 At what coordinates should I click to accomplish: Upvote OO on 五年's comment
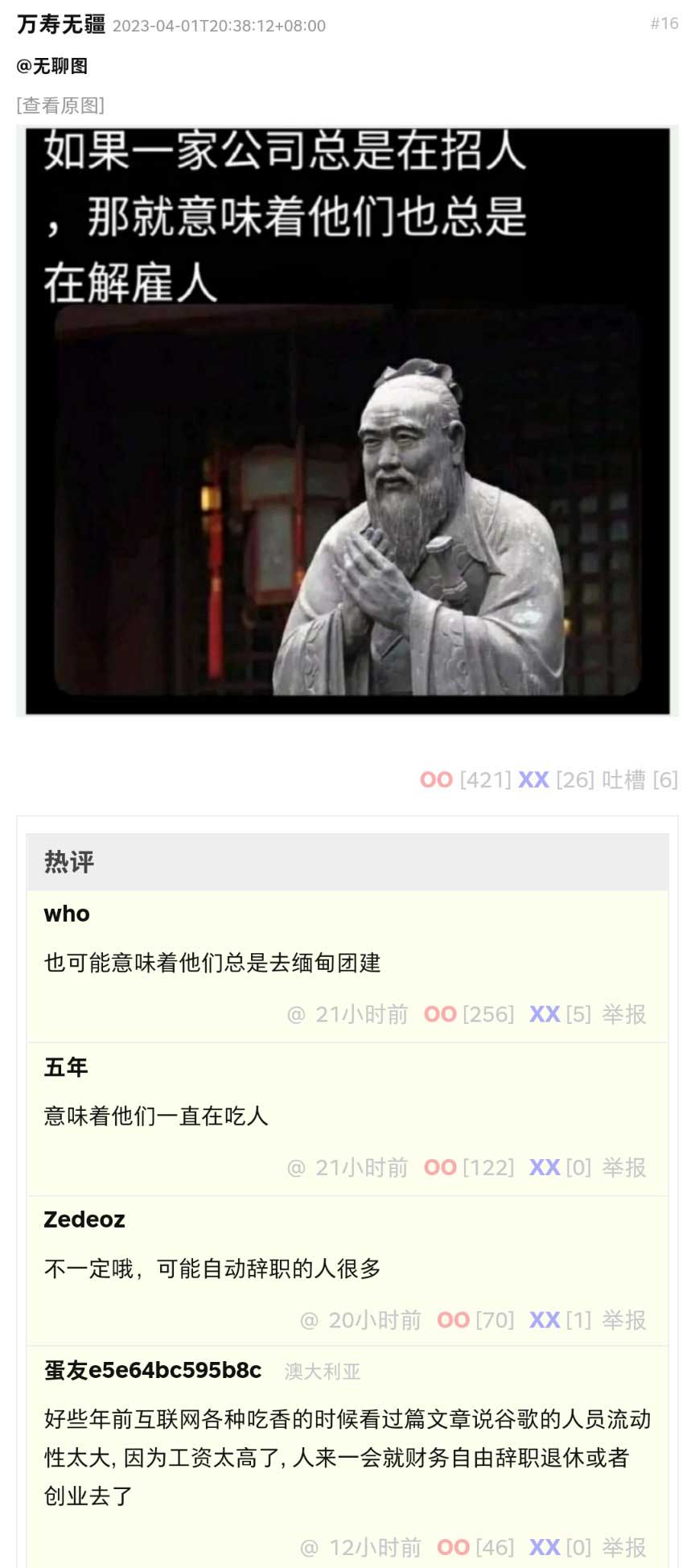440,1167
